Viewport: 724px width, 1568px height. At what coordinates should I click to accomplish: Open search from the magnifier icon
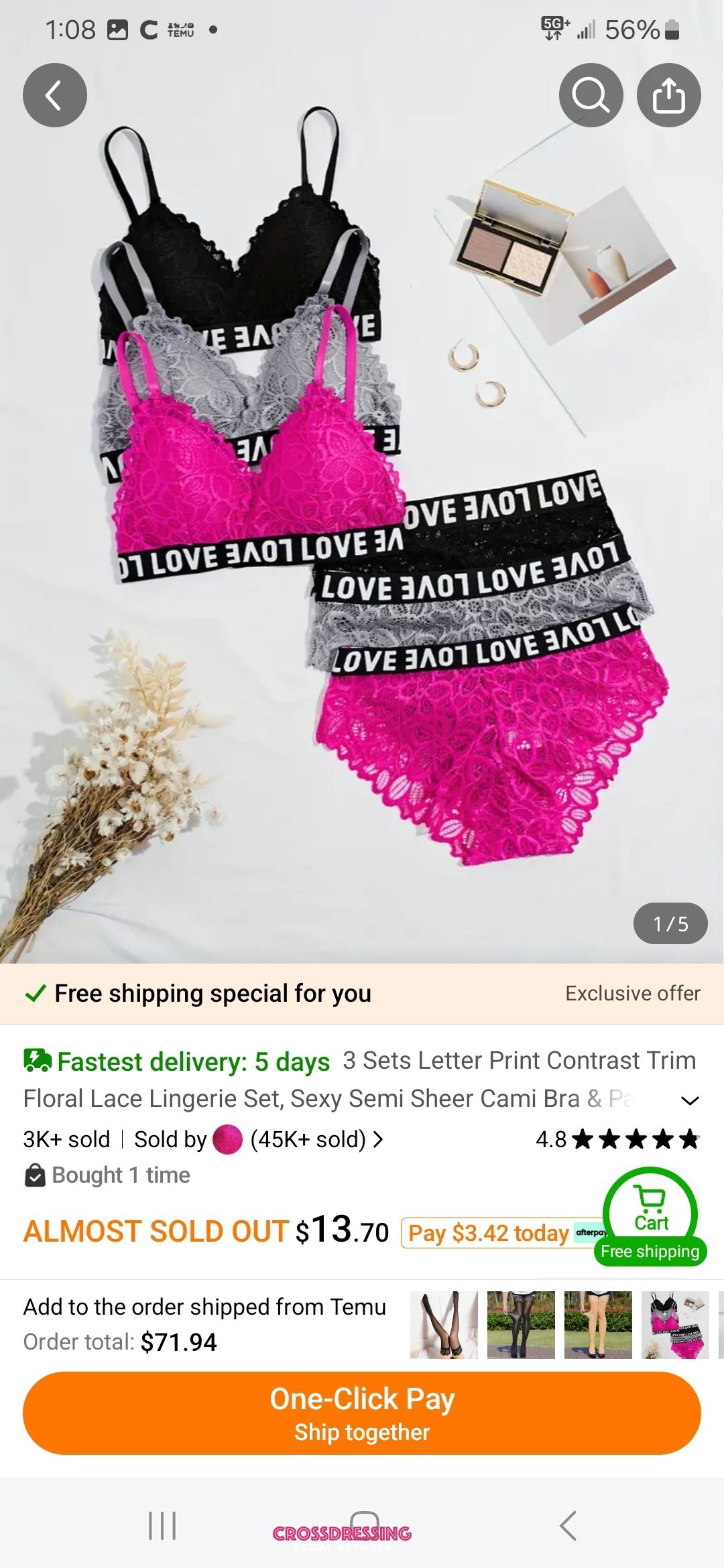click(591, 96)
